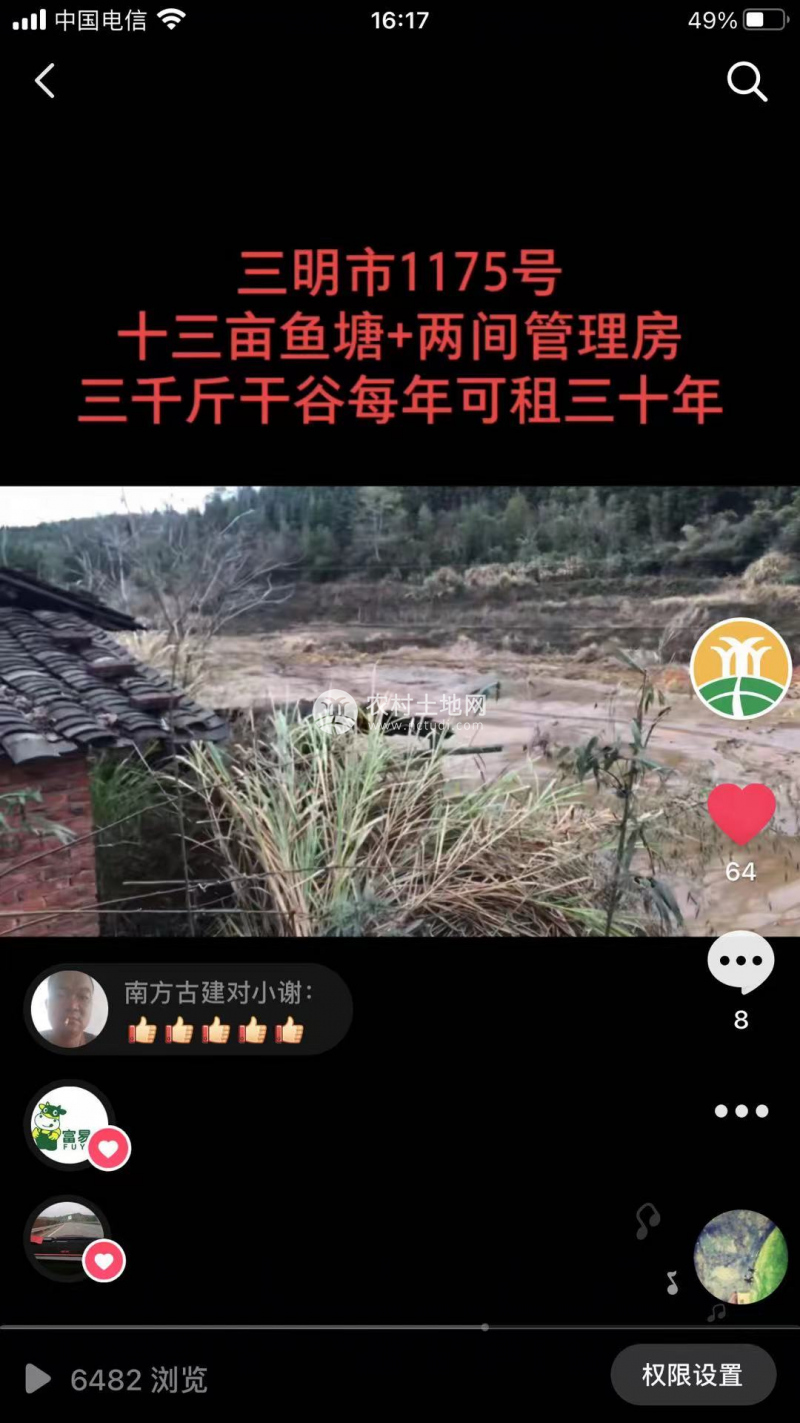Go back using the top-left arrow
This screenshot has width=800, height=1423.
45,81
